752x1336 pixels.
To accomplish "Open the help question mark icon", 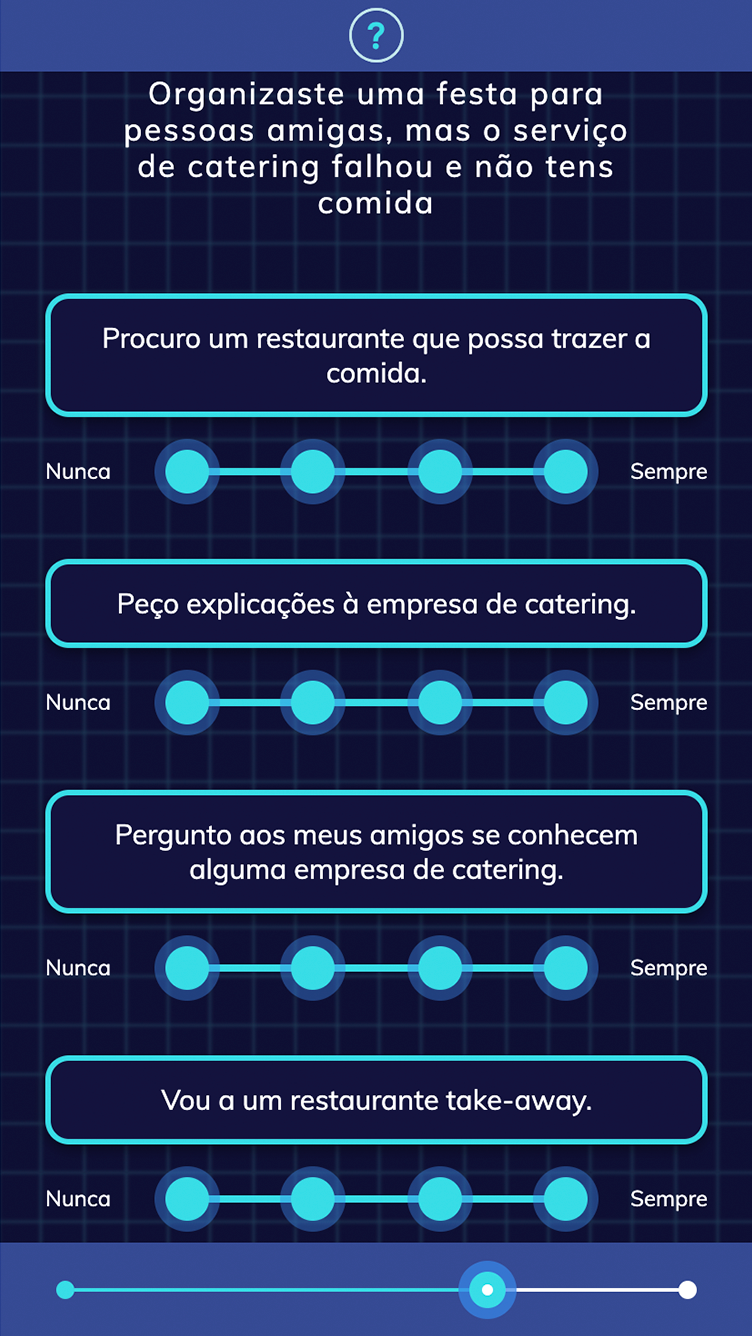I will [376, 37].
